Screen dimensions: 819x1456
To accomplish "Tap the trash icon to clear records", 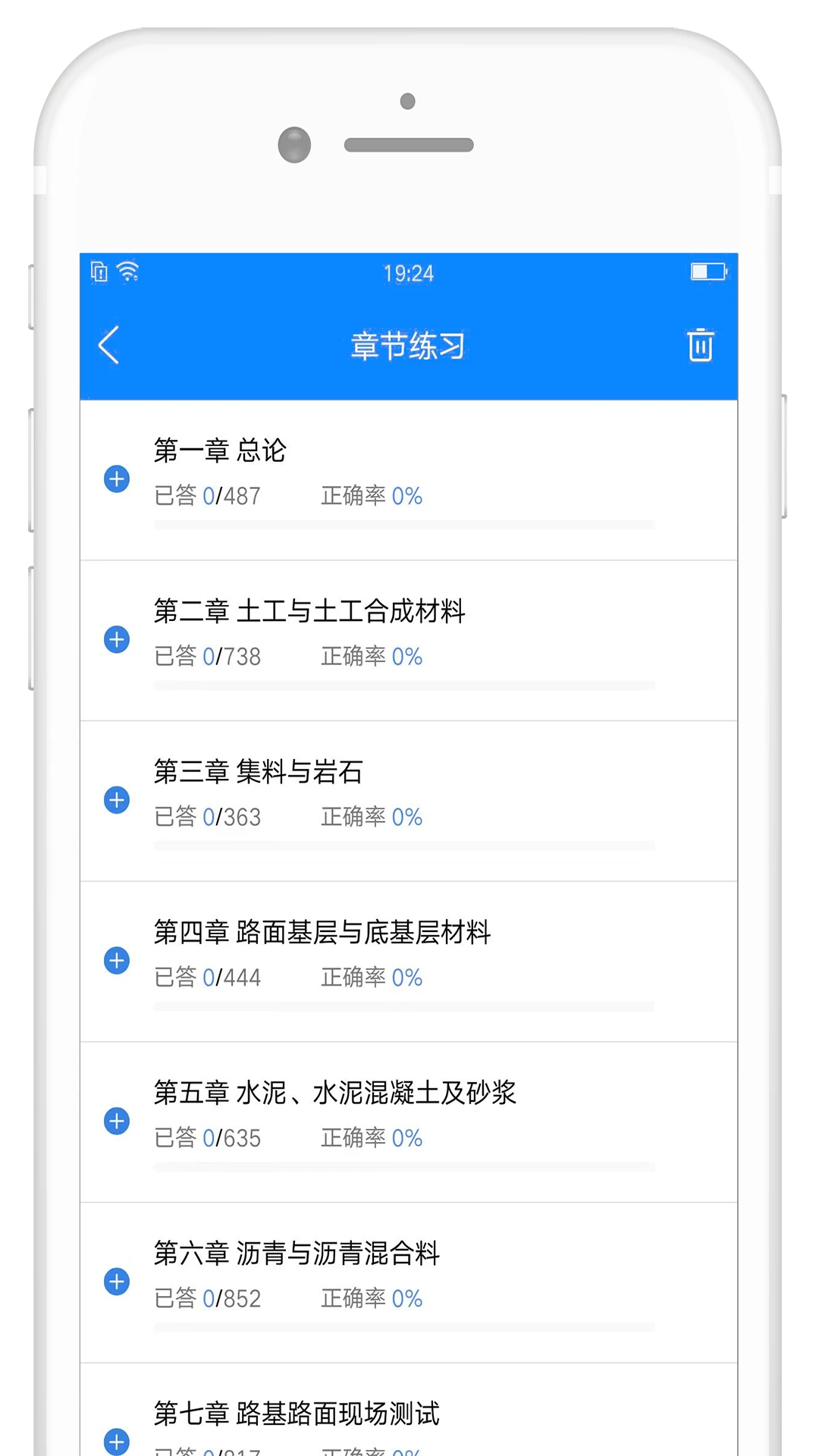I will click(701, 345).
